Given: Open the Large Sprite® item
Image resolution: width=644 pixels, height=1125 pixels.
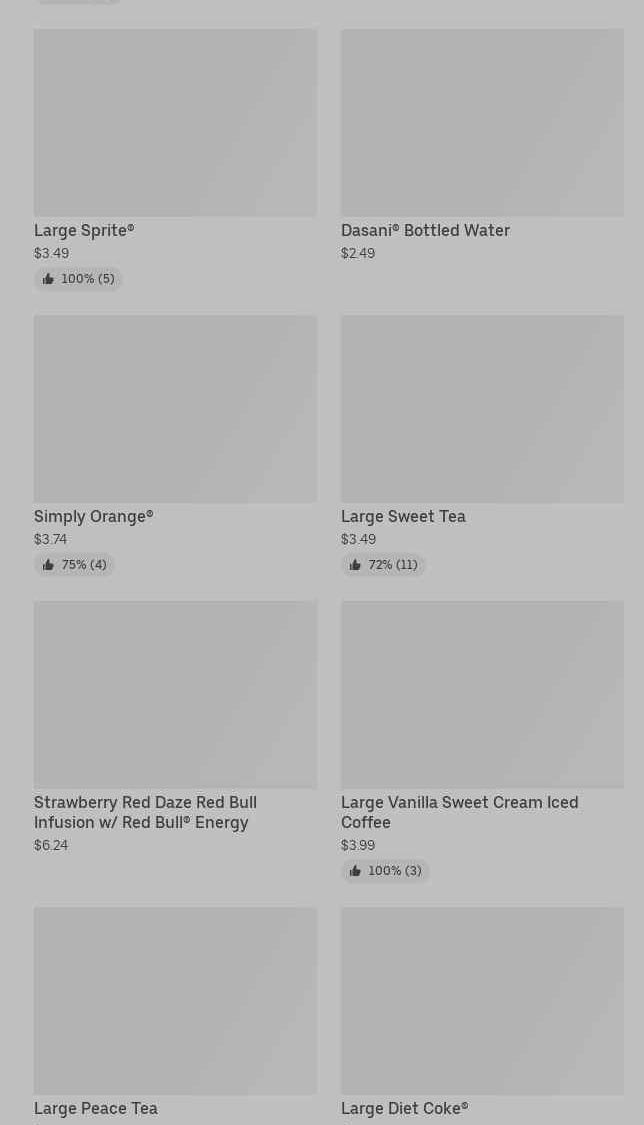Looking at the screenshot, I should click(x=175, y=159).
